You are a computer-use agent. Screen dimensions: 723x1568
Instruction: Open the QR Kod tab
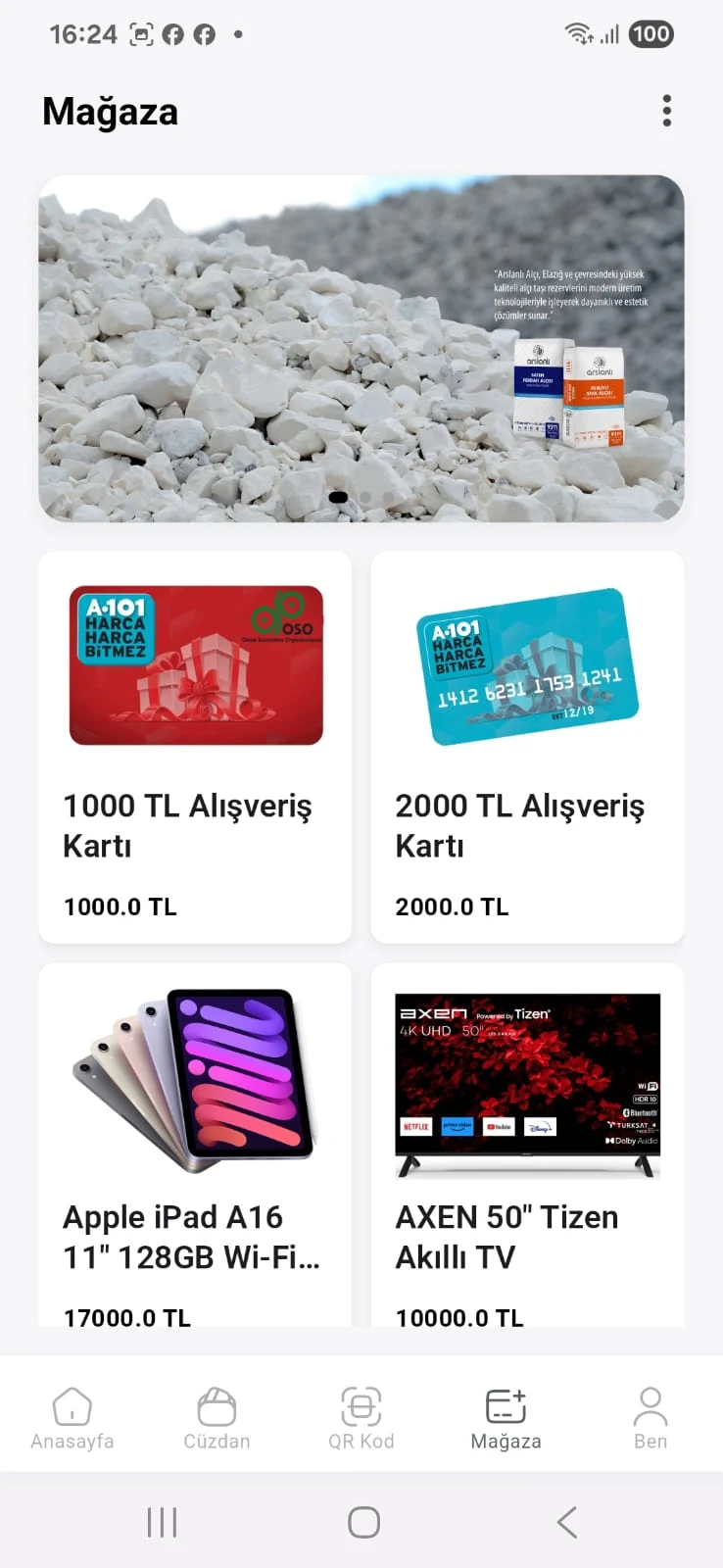pos(361,1418)
